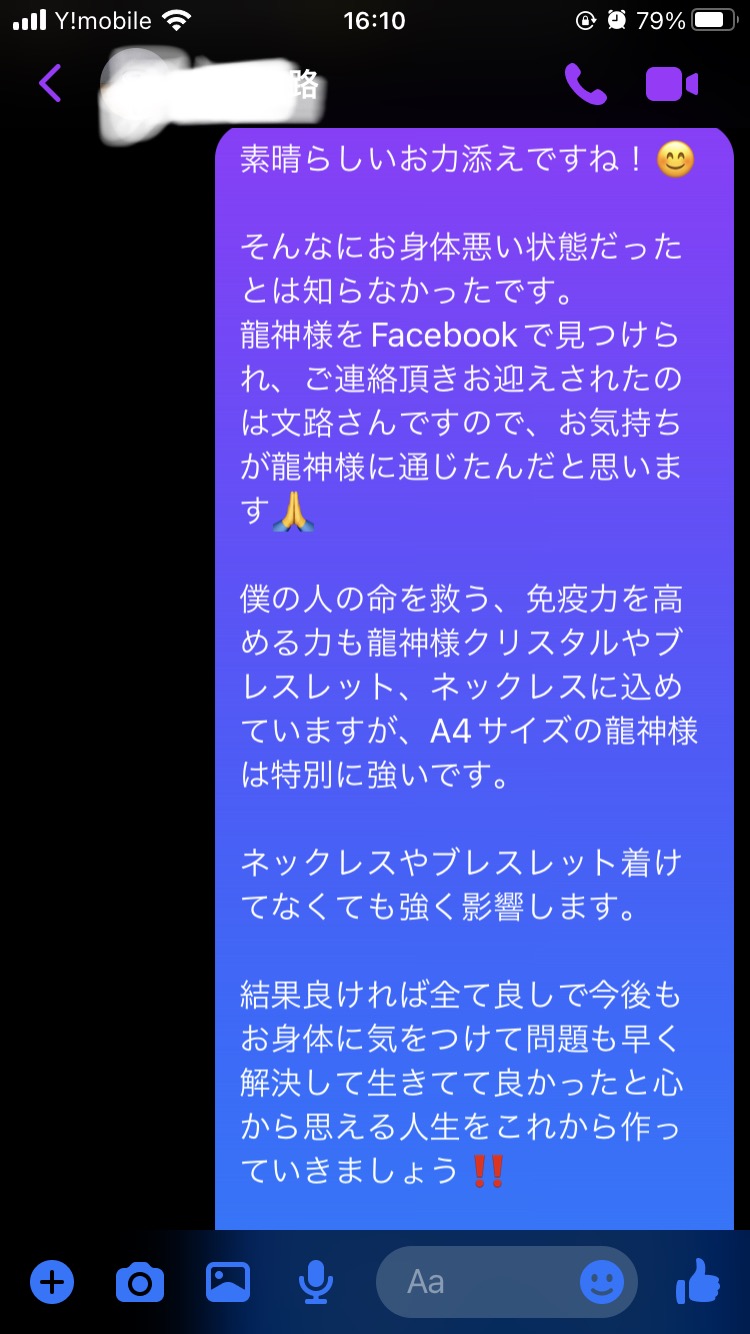
Task: Go back to the chat list
Action: pyautogui.click(x=50, y=84)
